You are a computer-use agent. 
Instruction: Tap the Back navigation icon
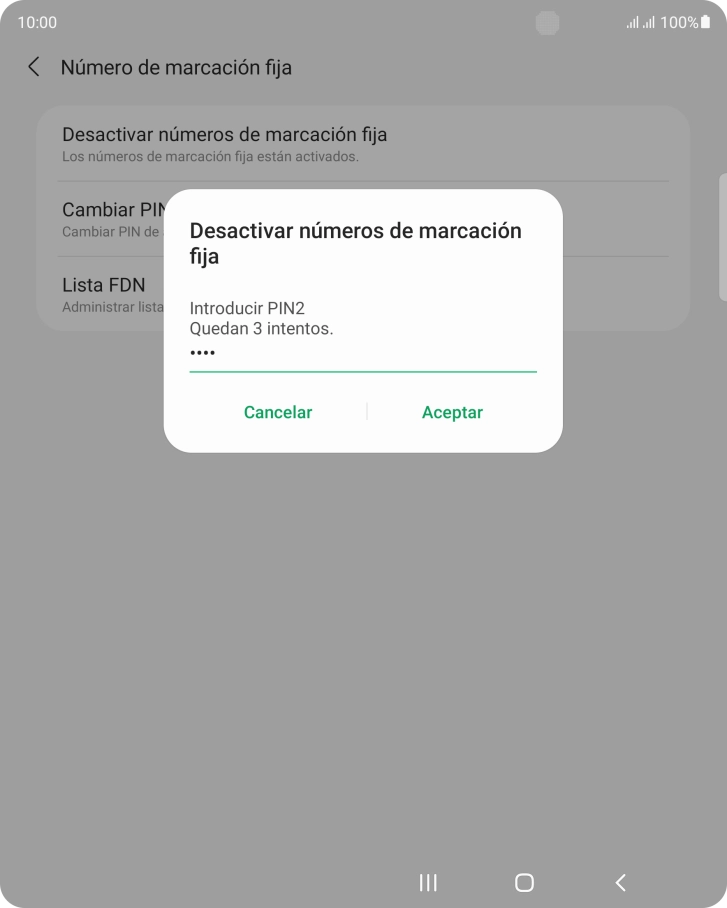(619, 883)
